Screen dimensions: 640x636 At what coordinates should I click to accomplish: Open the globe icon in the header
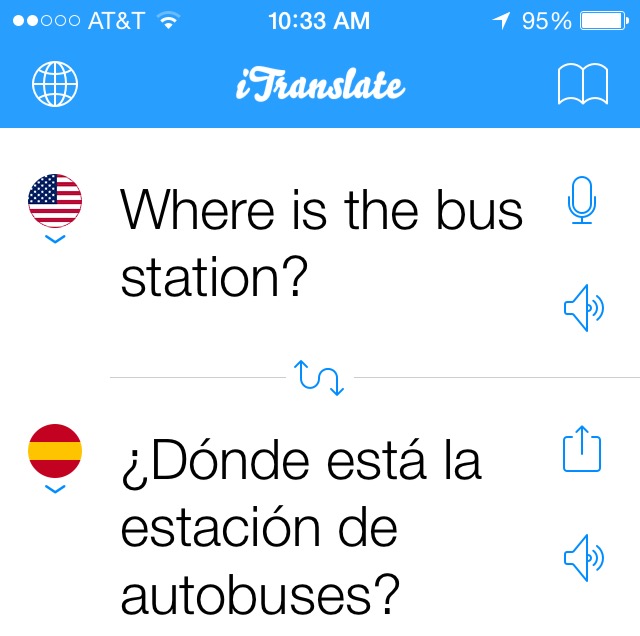click(x=55, y=85)
